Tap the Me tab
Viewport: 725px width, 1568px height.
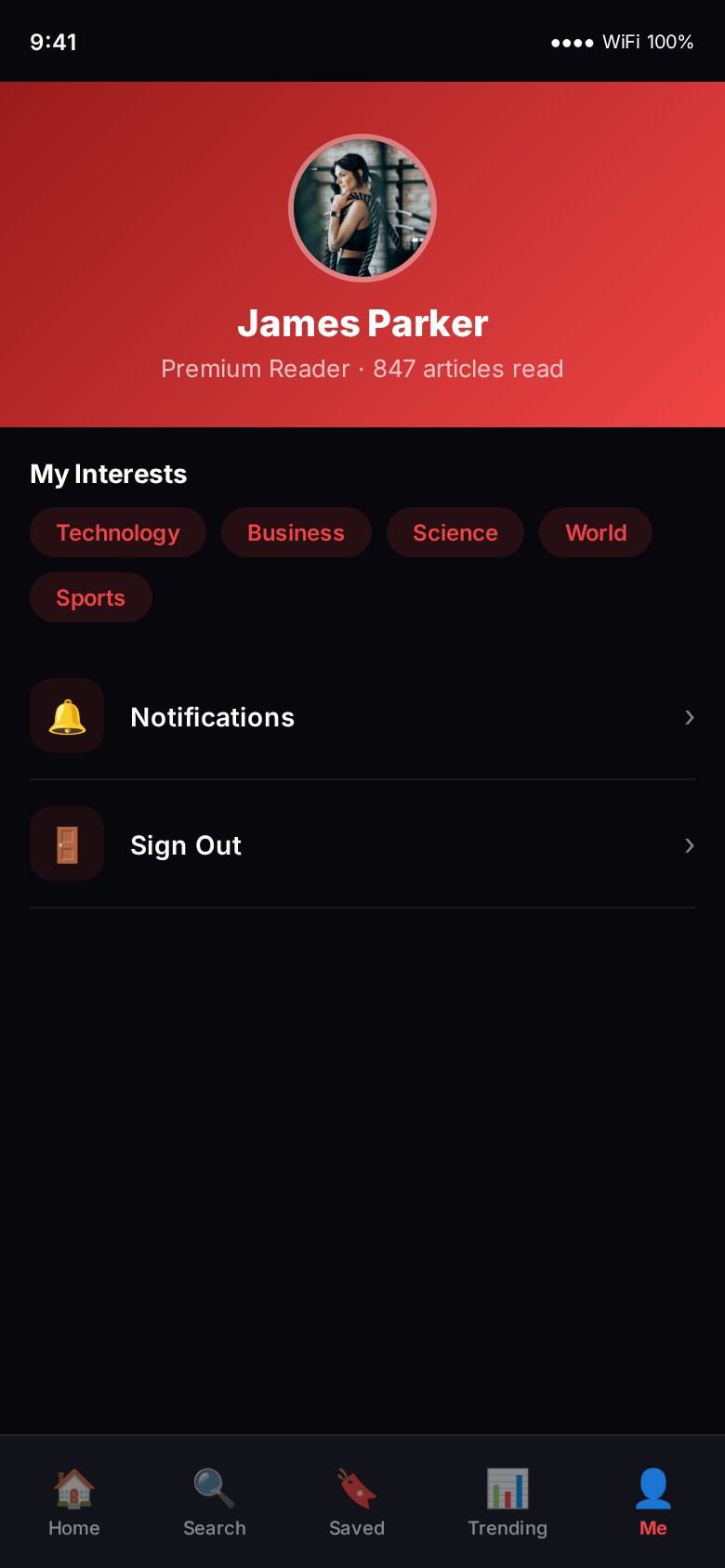coord(652,1502)
